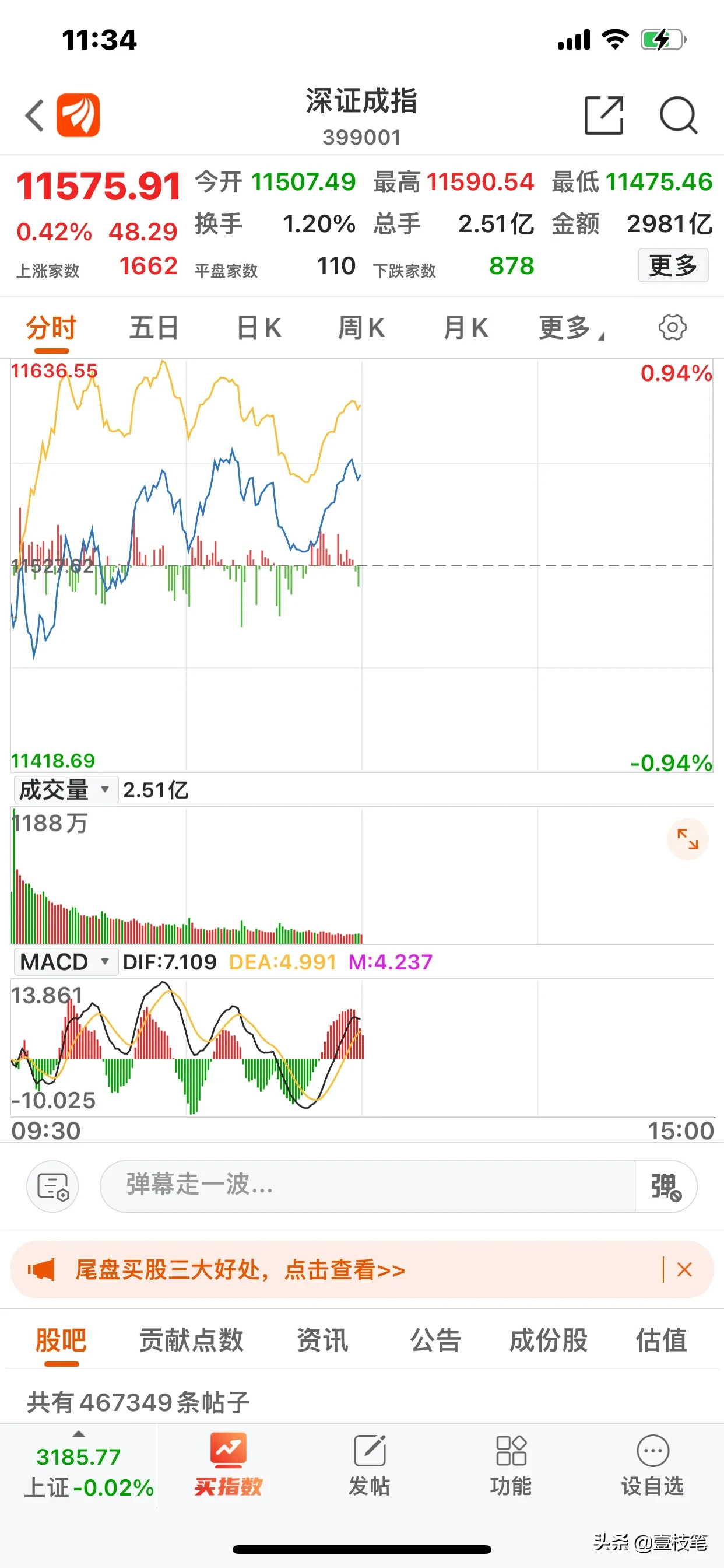
Task: Open the search magnifier icon
Action: [678, 114]
